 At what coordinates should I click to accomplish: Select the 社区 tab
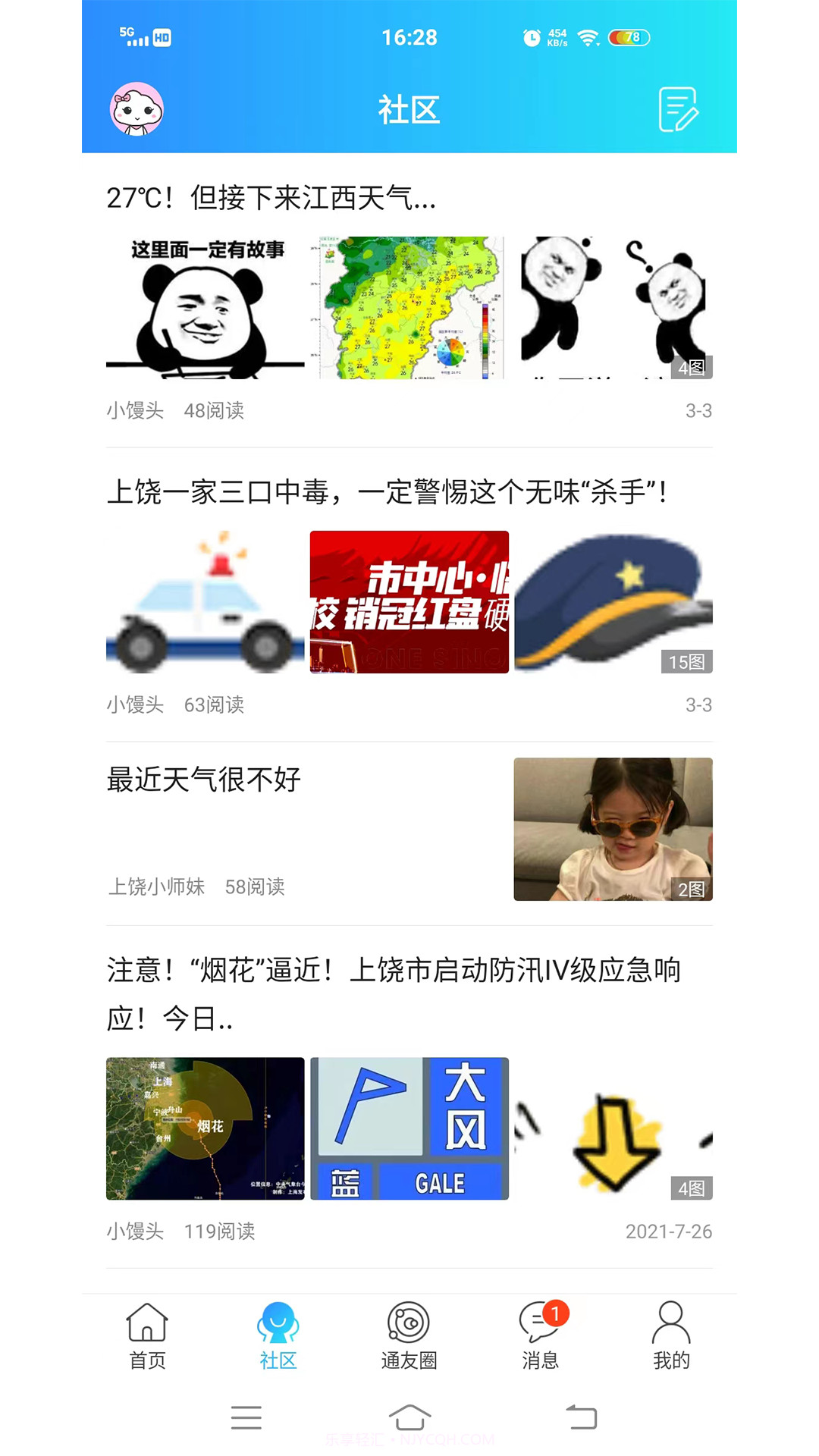pos(278,1336)
